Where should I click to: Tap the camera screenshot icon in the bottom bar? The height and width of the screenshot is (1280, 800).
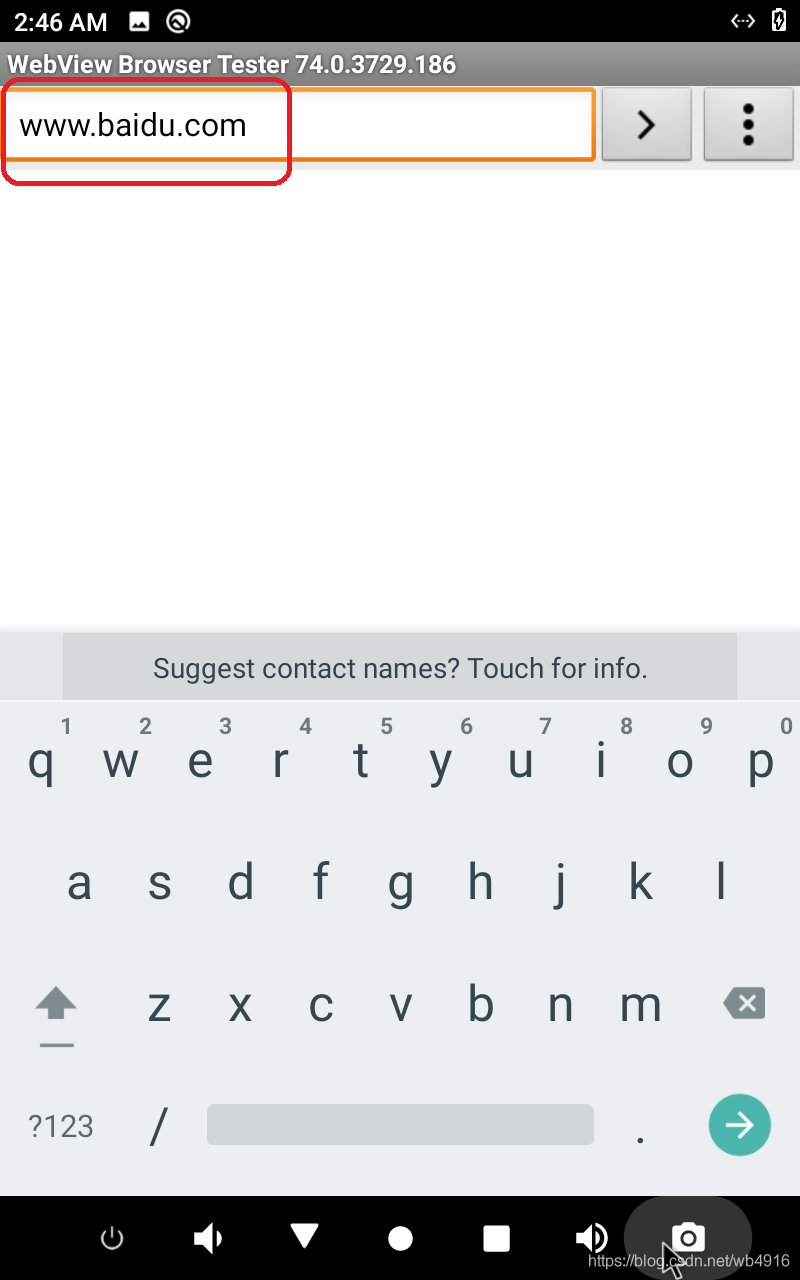click(x=688, y=1238)
